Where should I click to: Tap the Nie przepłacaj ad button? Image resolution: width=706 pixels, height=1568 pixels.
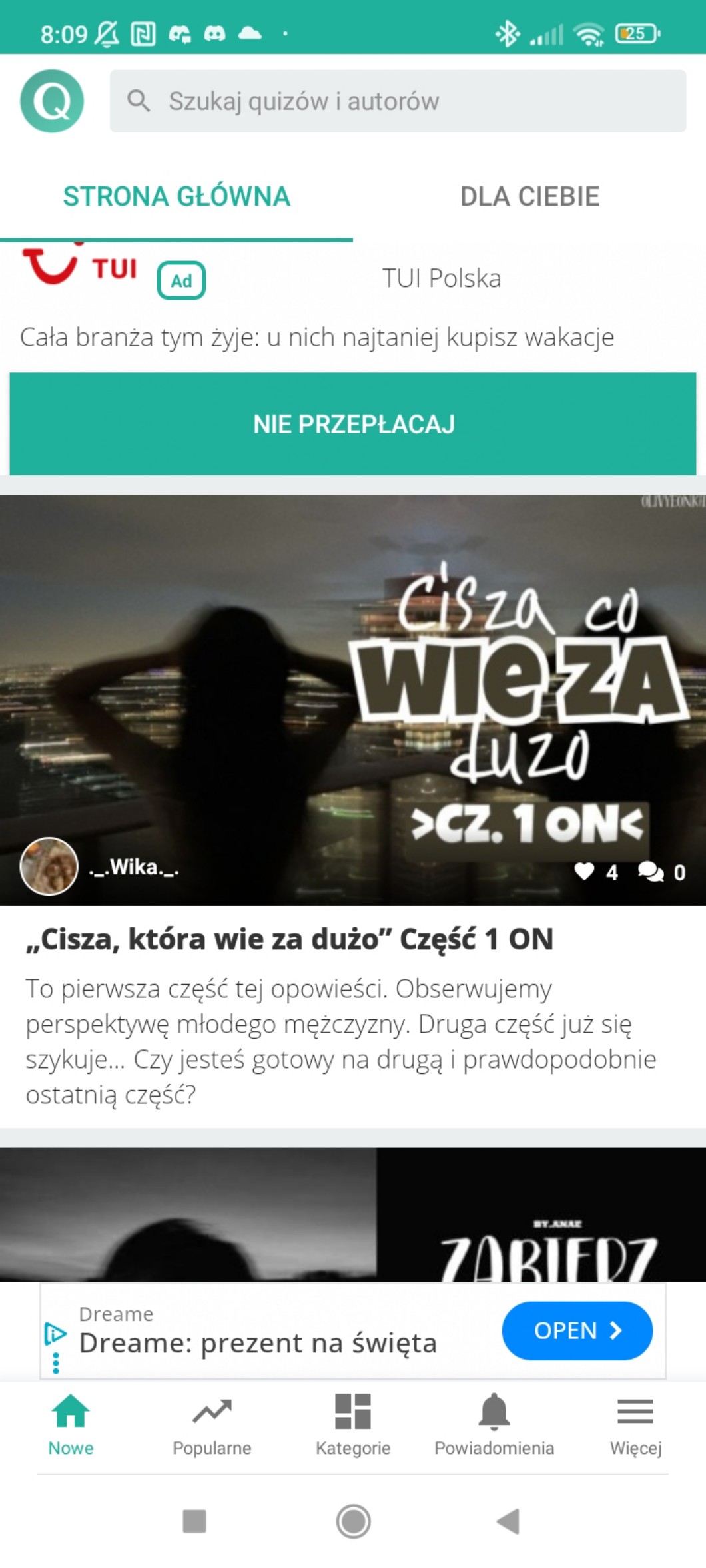[353, 424]
